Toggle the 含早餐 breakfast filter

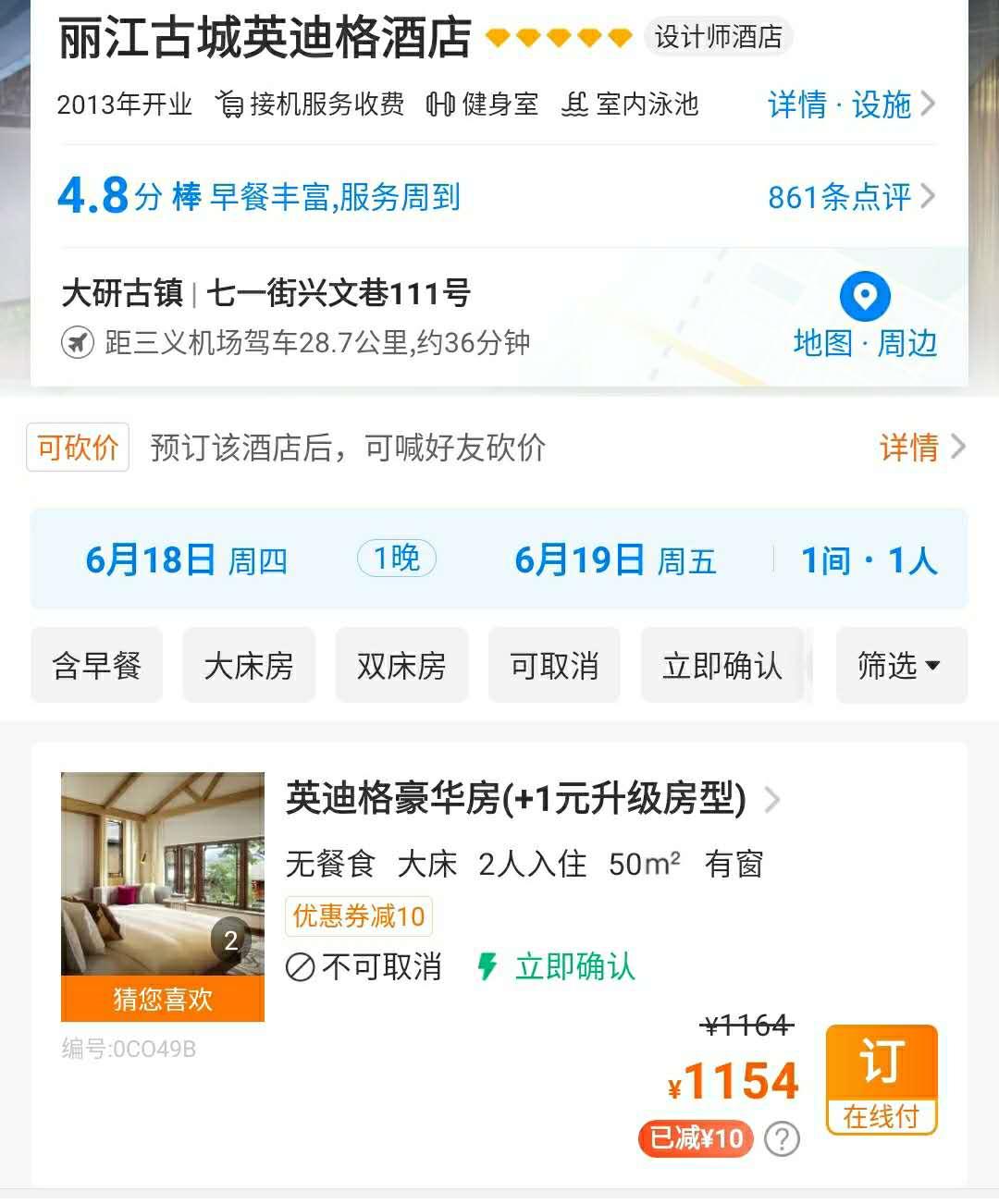96,665
